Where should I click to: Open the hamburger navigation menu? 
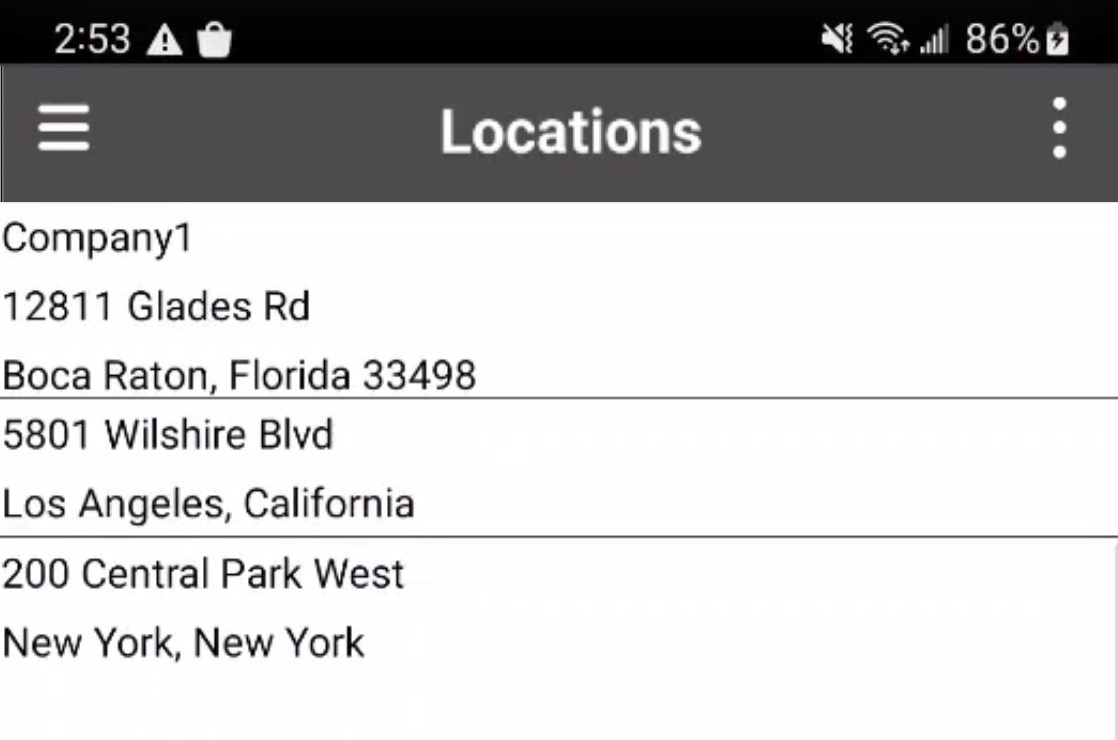[64, 130]
